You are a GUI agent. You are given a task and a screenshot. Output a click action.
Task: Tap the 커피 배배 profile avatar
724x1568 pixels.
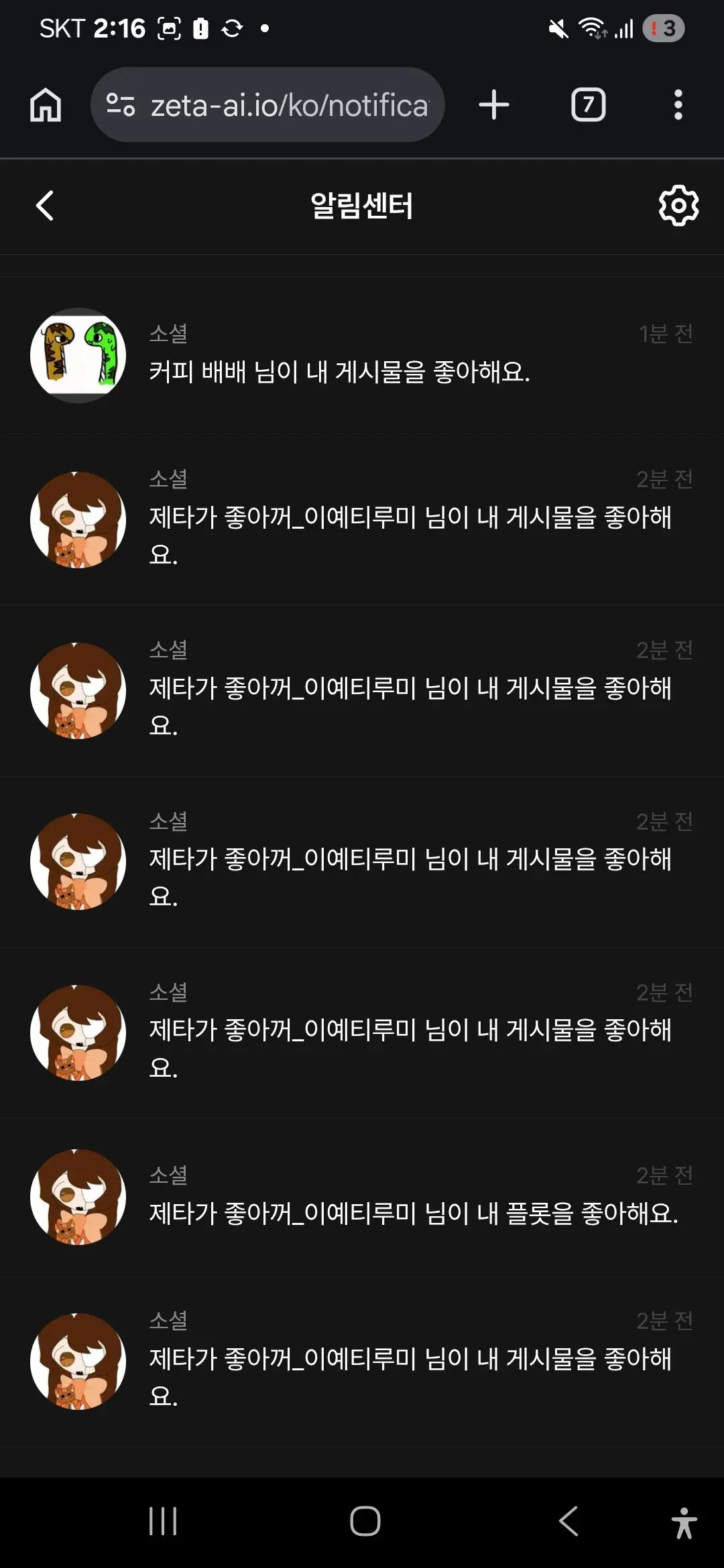[x=78, y=355]
